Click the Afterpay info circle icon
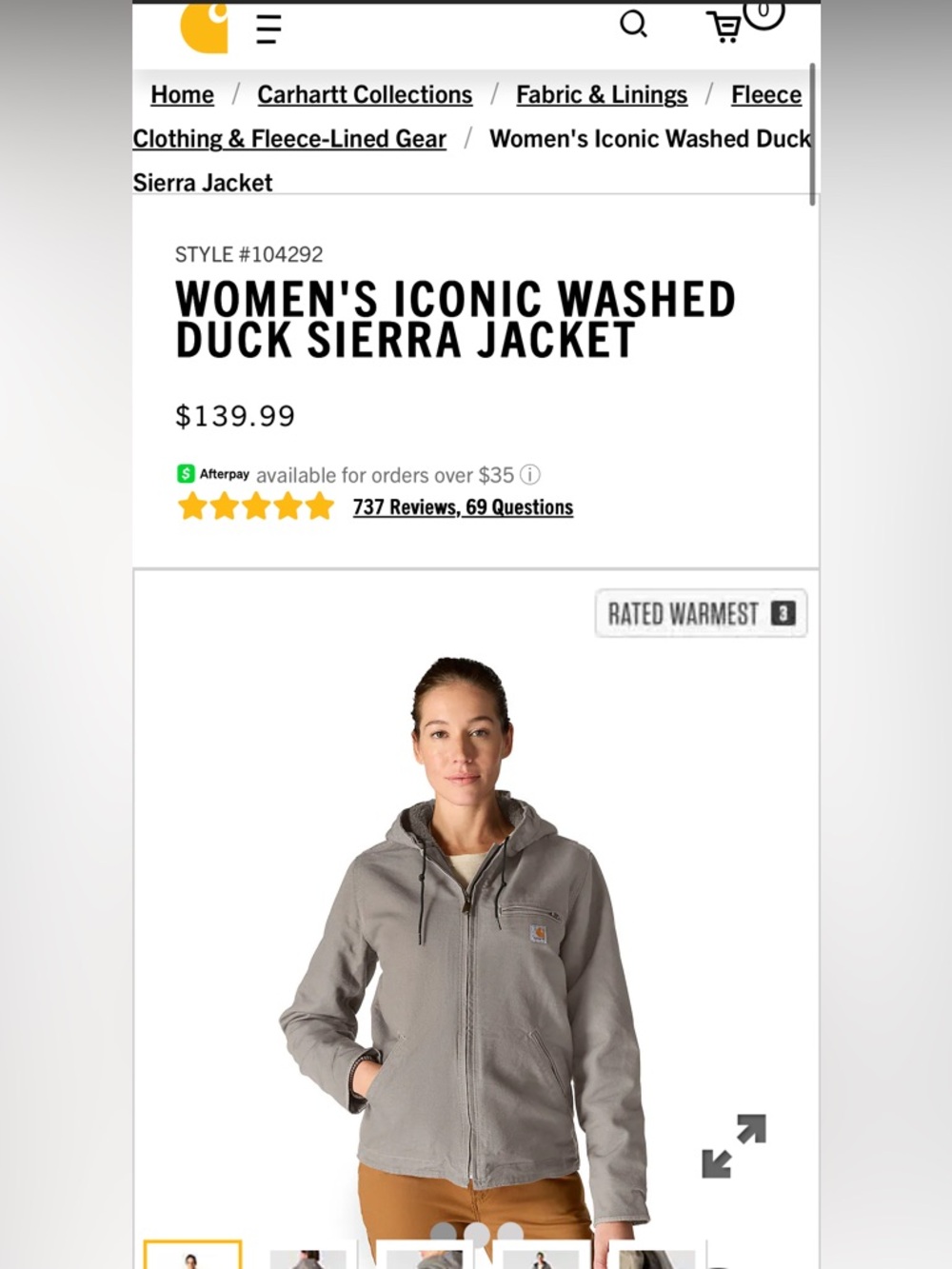This screenshot has width=952, height=1269. (531, 475)
